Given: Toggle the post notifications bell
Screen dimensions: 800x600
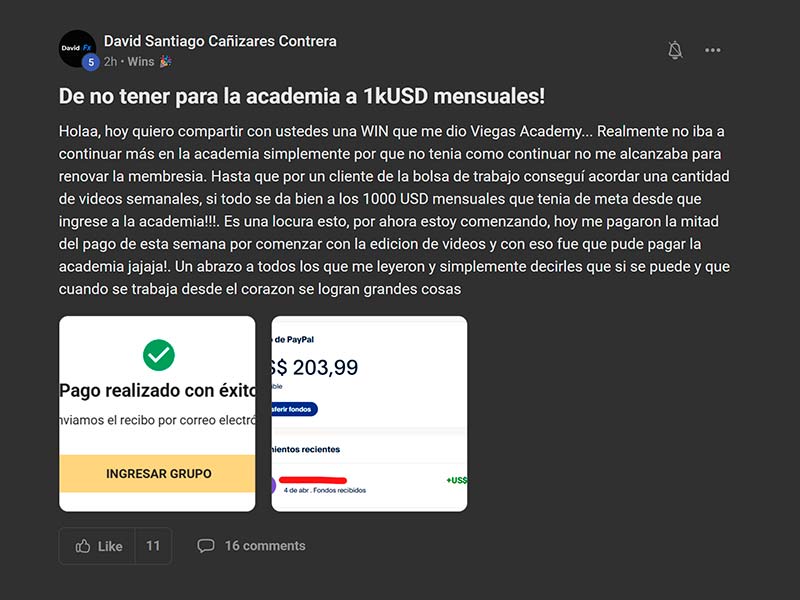Looking at the screenshot, I should click(675, 50).
